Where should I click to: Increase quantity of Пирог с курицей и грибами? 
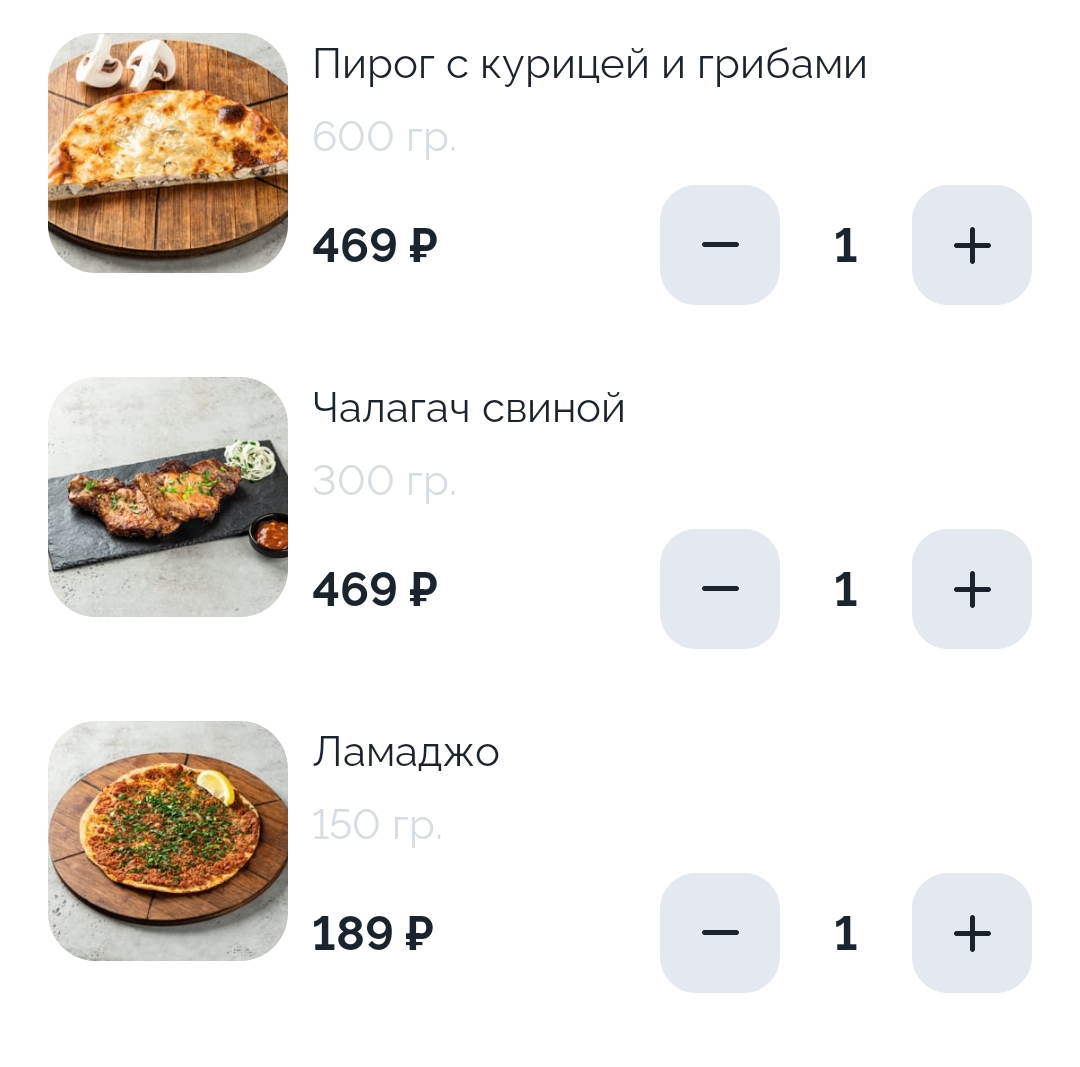tap(971, 245)
